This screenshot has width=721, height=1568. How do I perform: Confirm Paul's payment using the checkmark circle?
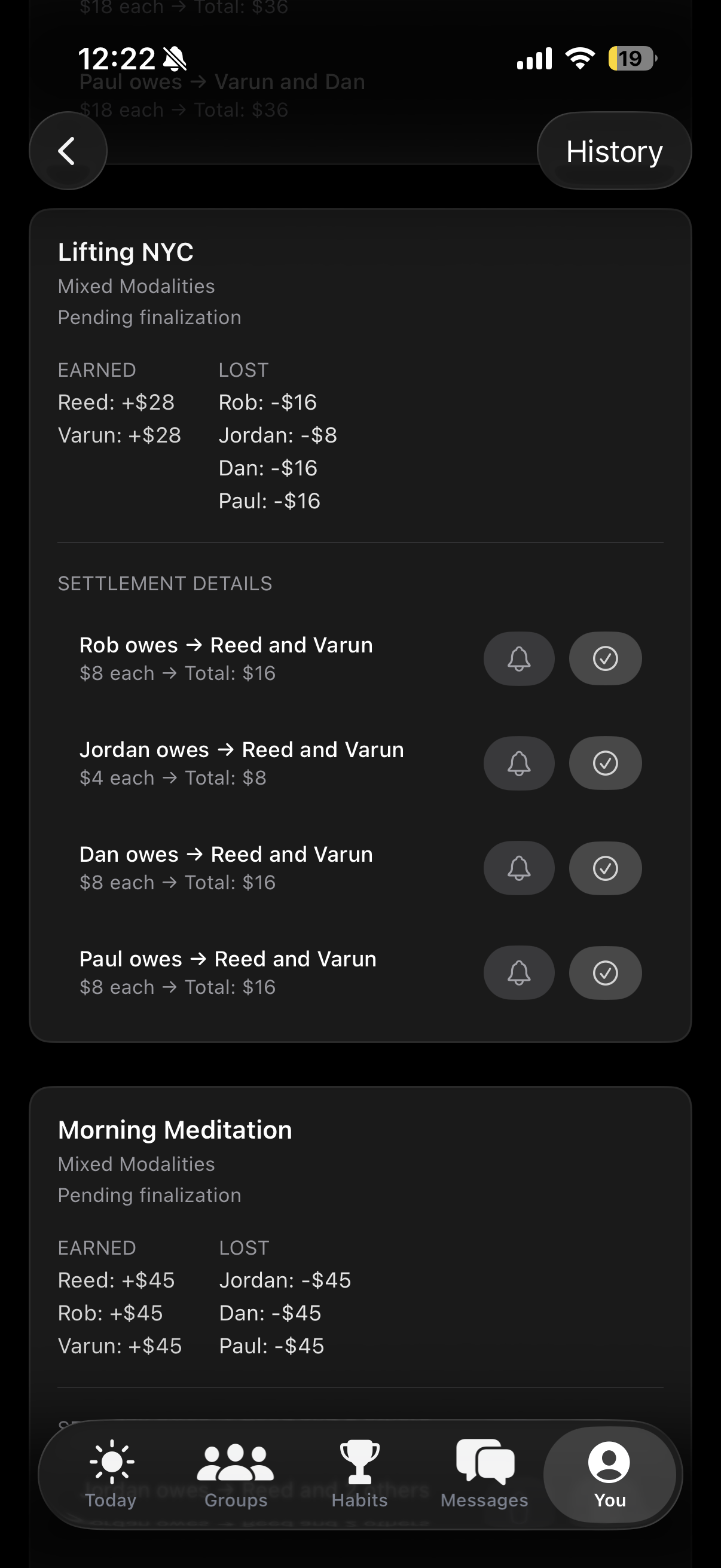(605, 973)
